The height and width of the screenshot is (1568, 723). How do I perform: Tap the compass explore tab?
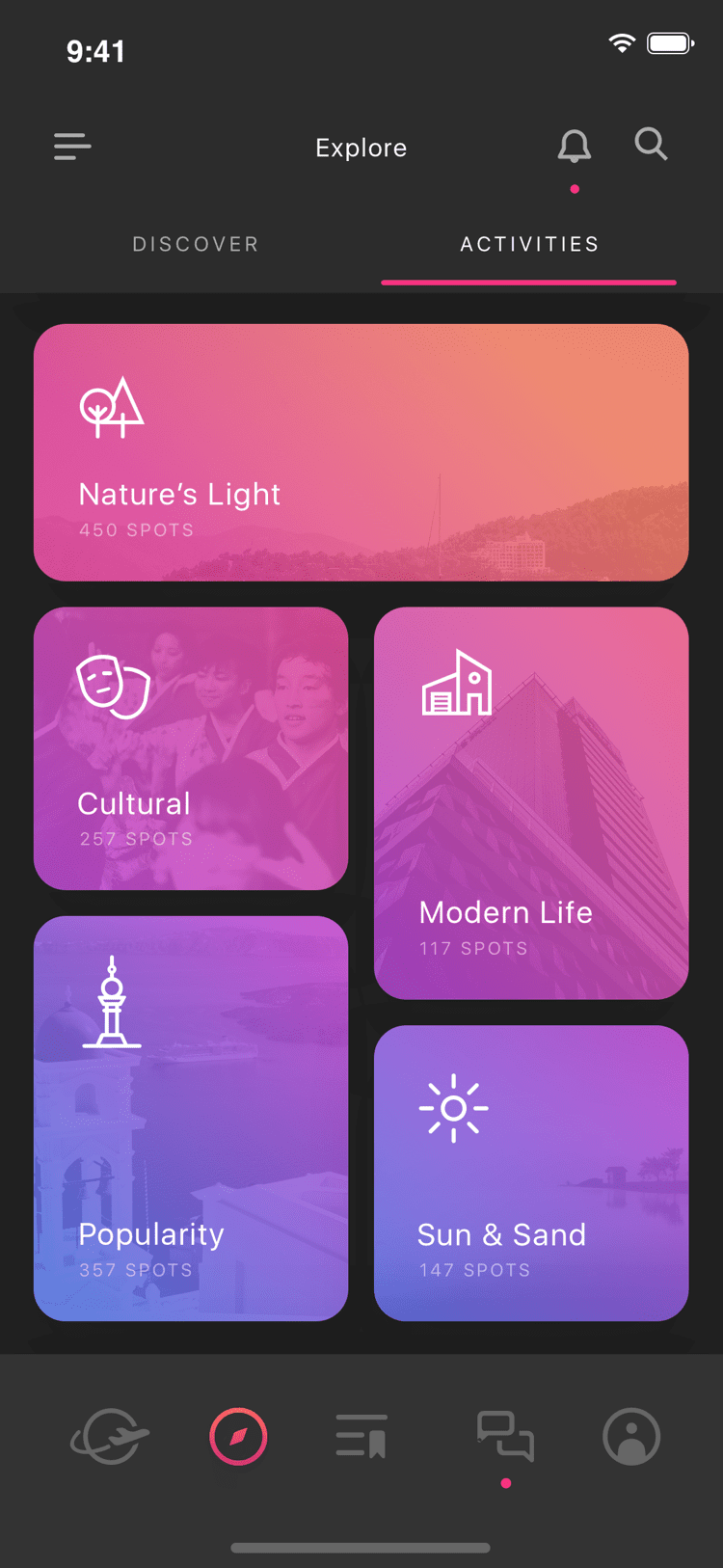coord(238,1437)
